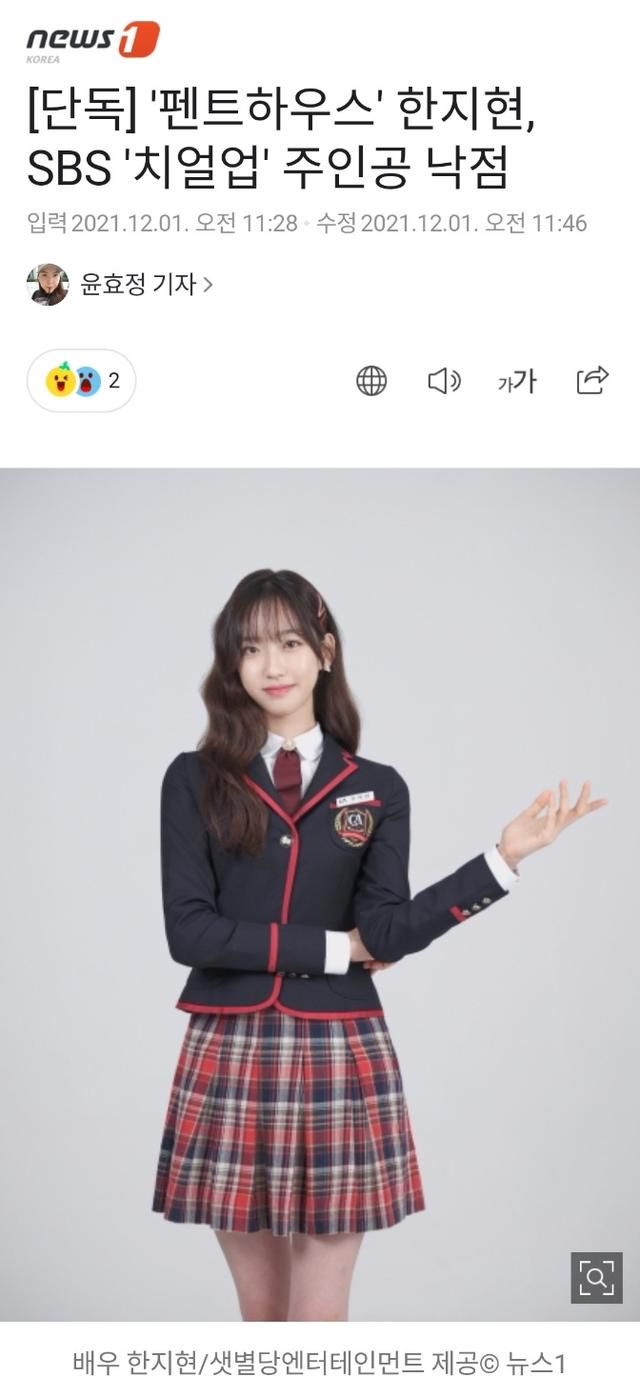Listen to the article with speaker icon
This screenshot has height=1397, width=640.
point(444,381)
